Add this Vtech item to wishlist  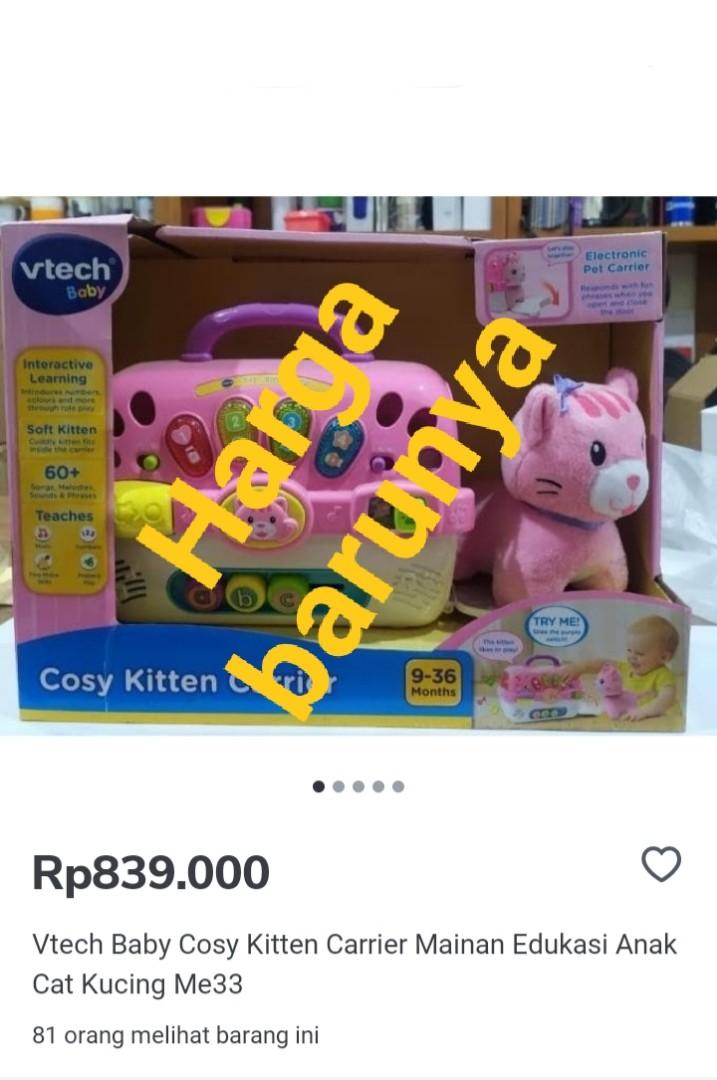pos(661,865)
